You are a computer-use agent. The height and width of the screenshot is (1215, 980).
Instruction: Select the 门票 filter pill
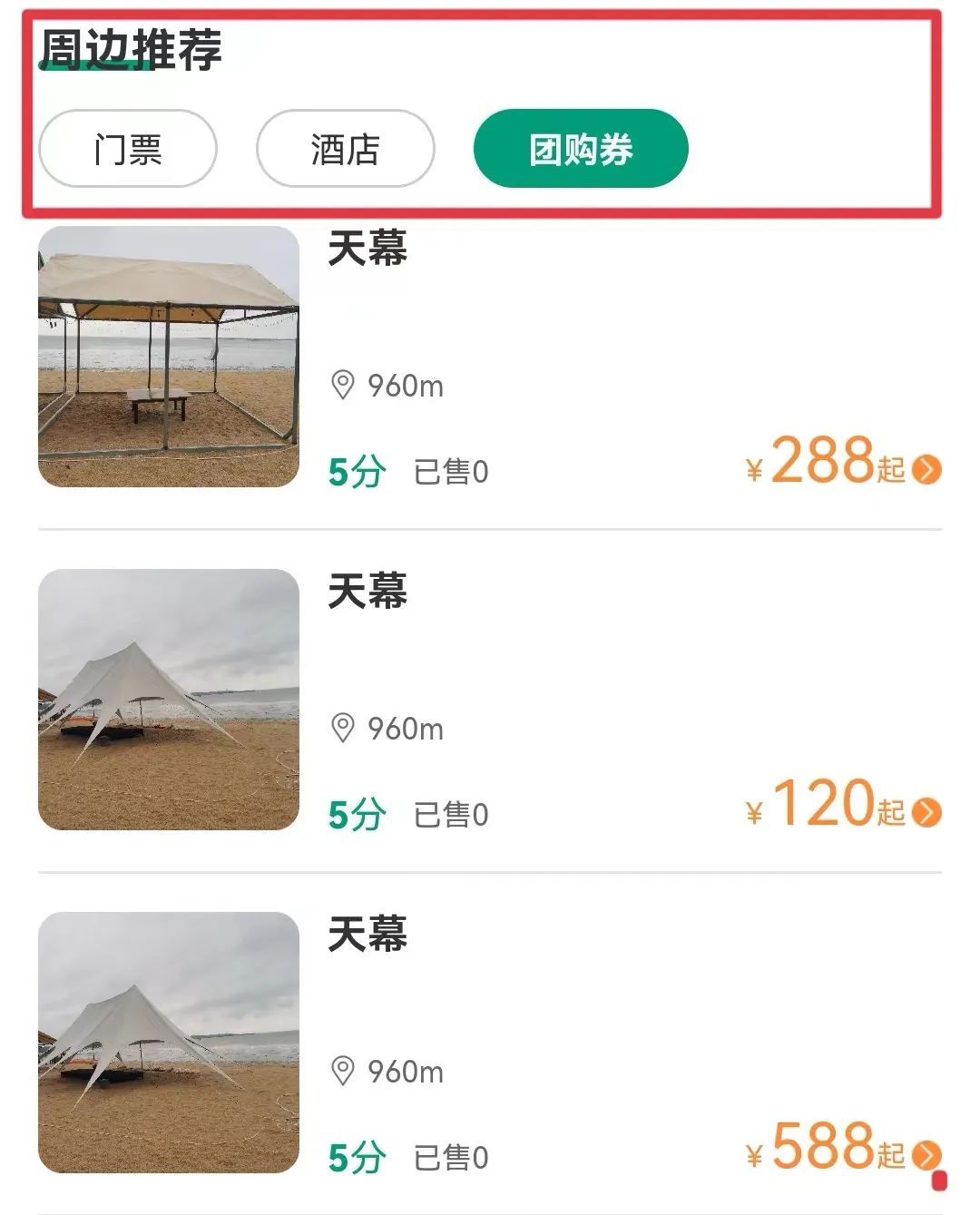126,148
